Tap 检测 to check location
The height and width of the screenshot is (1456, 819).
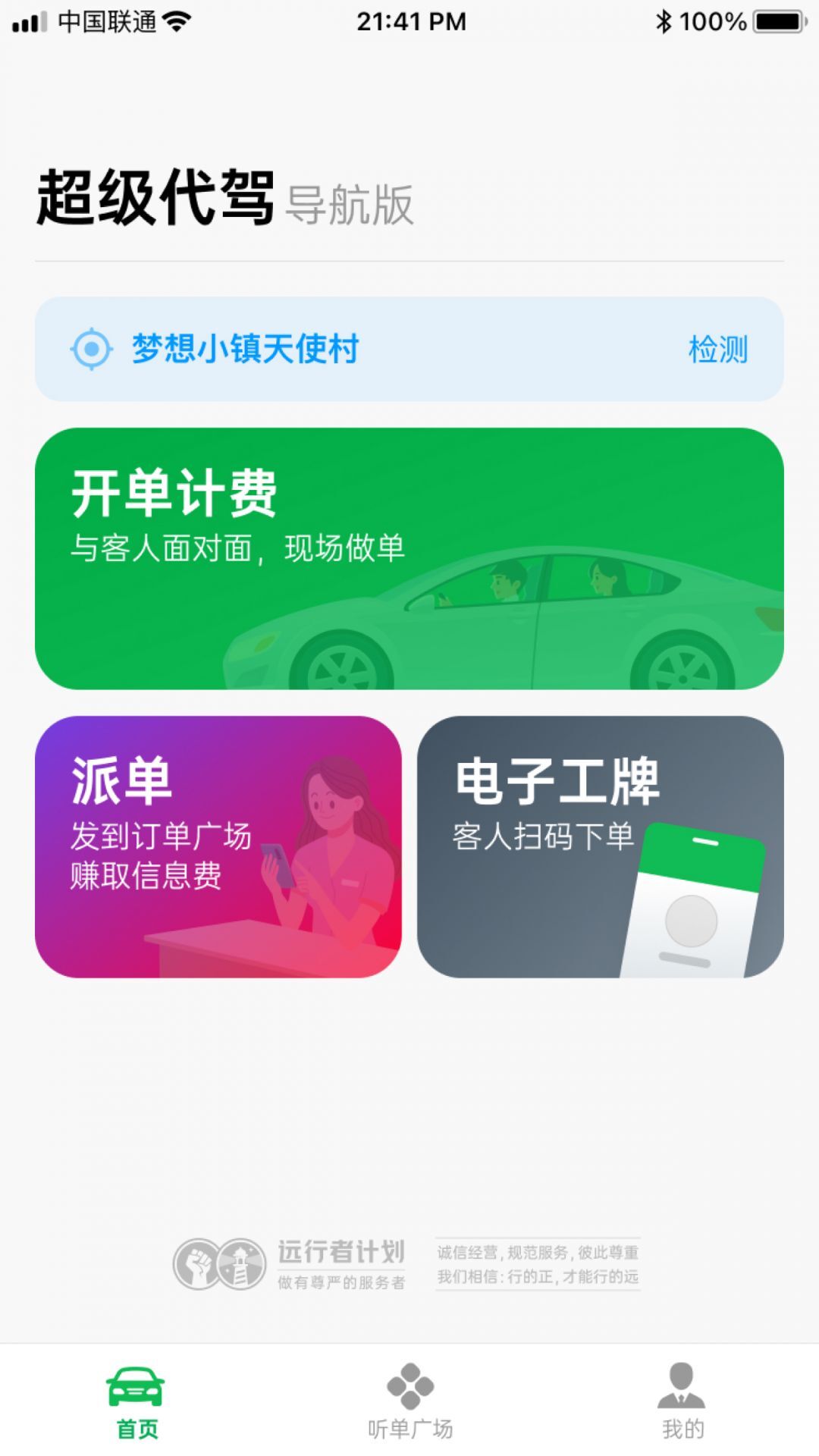(x=717, y=350)
